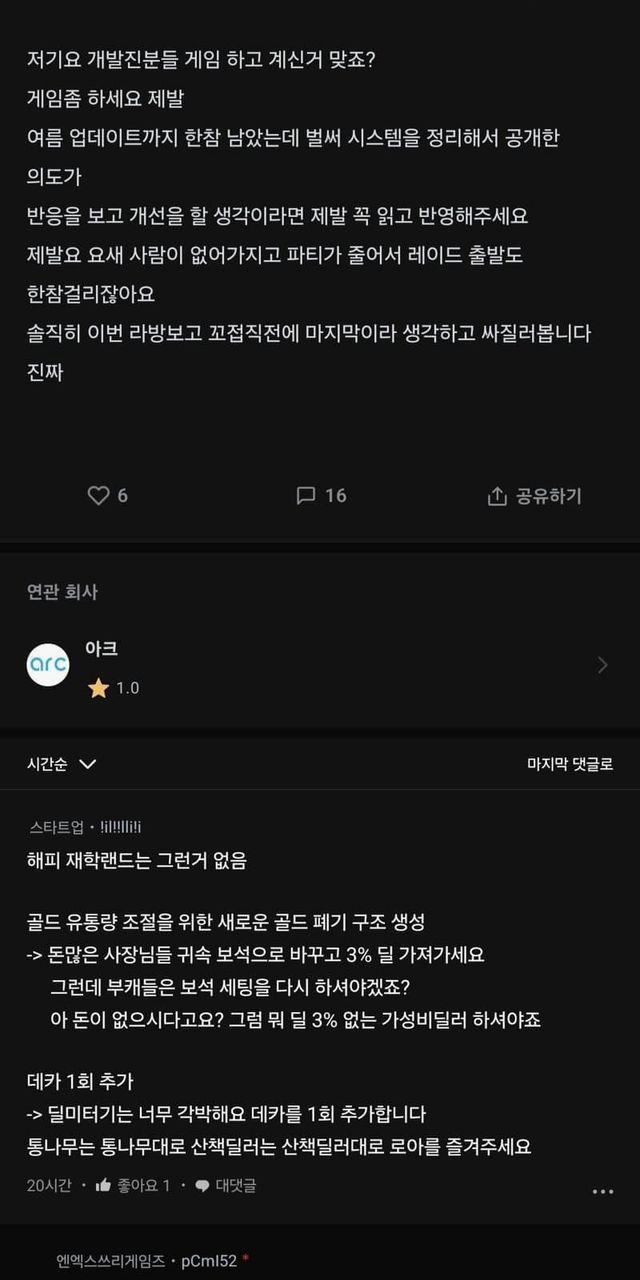Share this post via 공유하기
This screenshot has width=640, height=1280.
point(533,496)
